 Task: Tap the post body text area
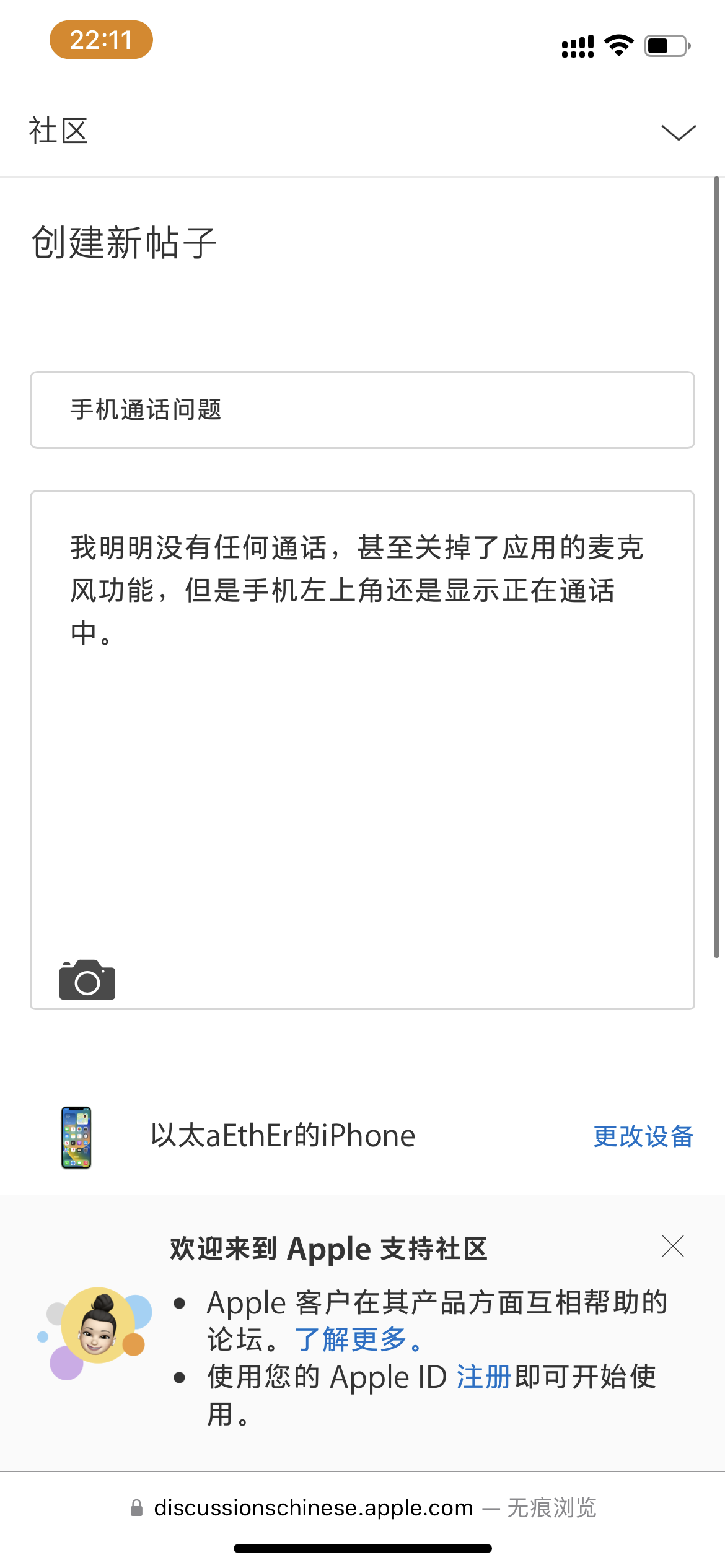(362, 743)
